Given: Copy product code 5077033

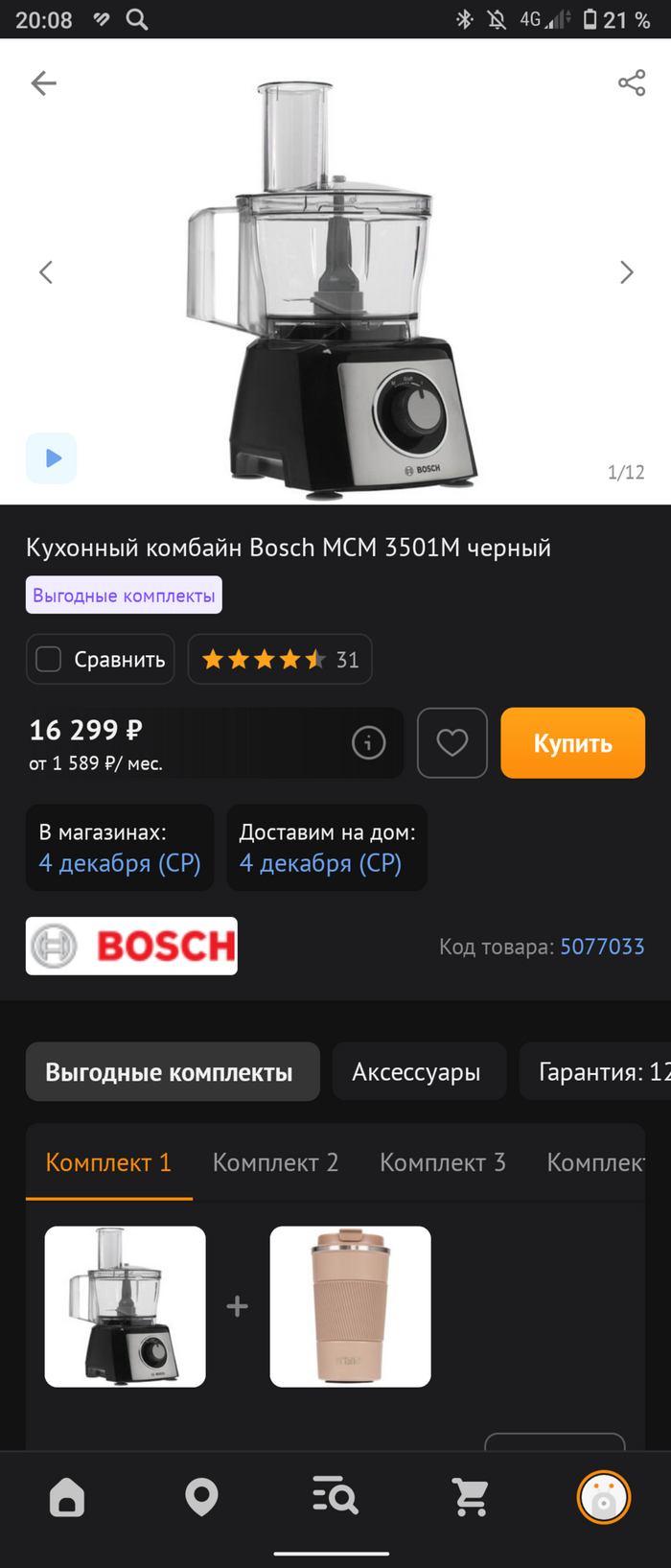Looking at the screenshot, I should (x=602, y=947).
